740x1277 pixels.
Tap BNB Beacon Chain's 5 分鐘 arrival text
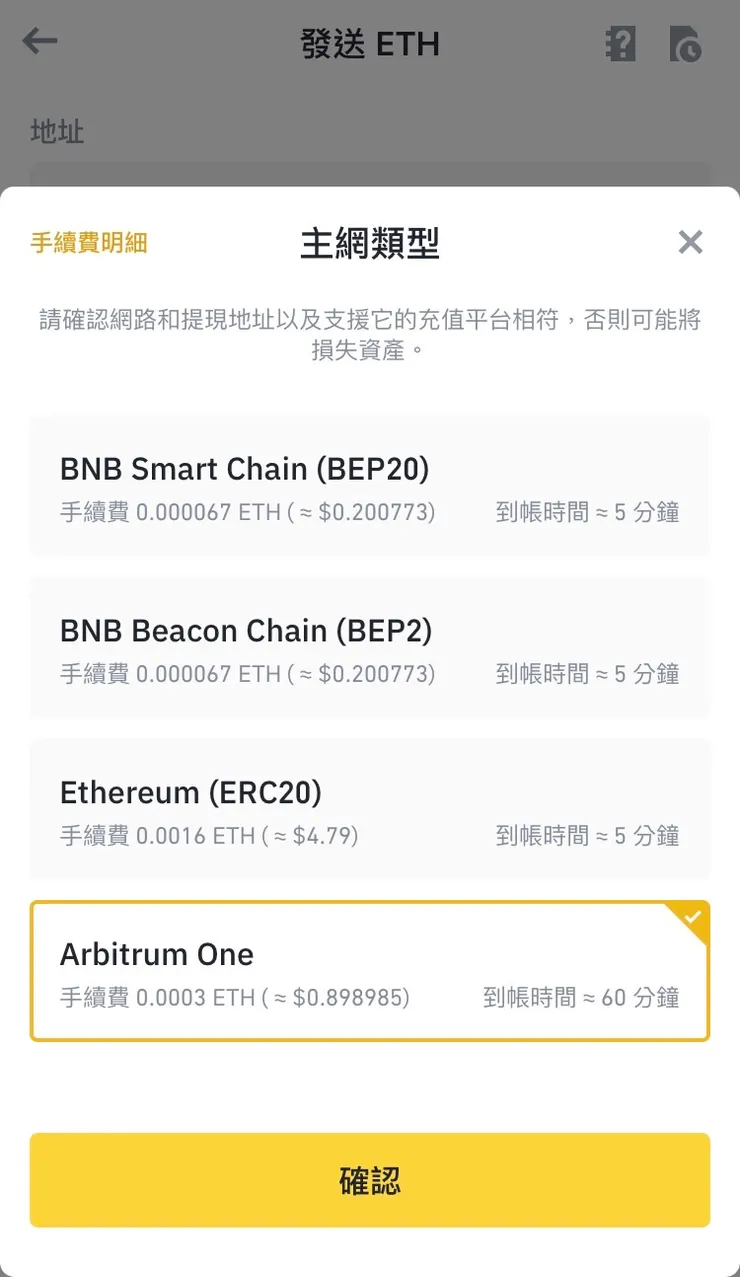tap(591, 674)
